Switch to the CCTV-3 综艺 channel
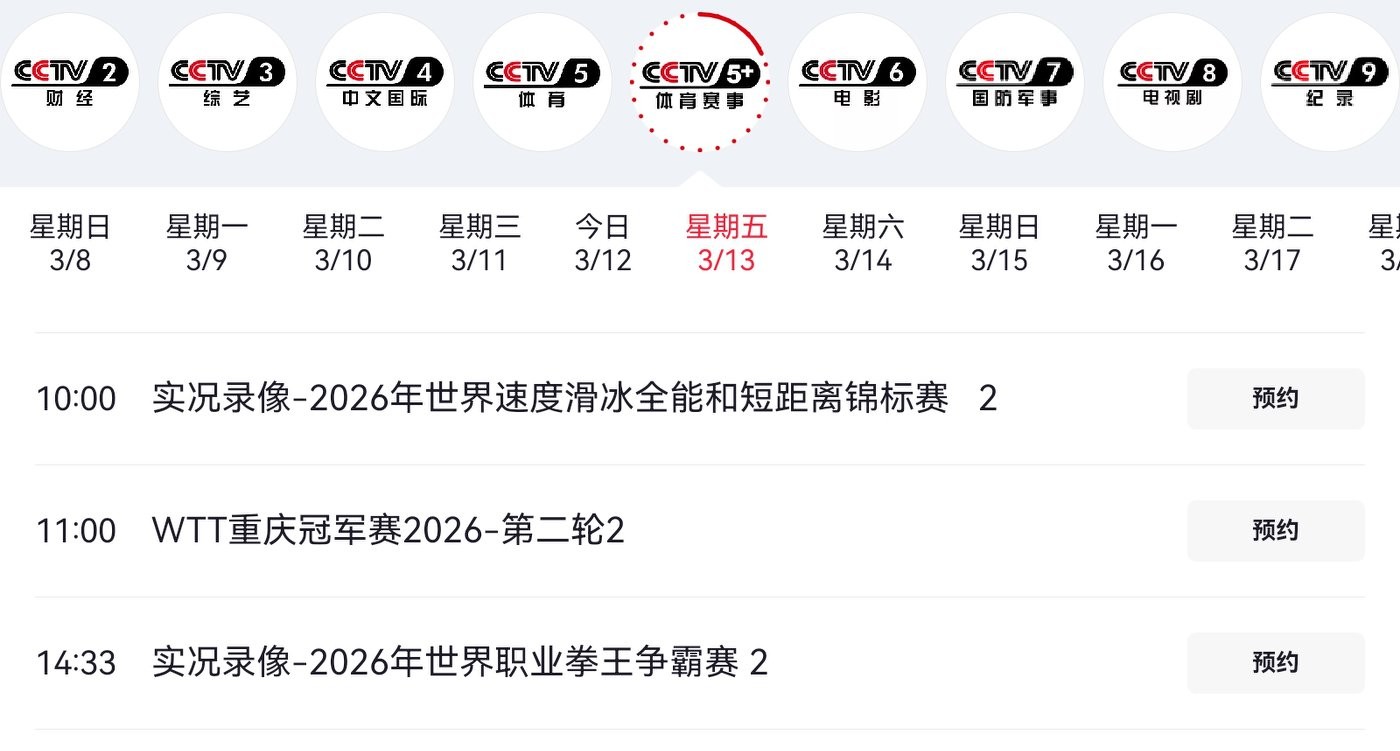This screenshot has width=1400, height=751. (x=227, y=82)
